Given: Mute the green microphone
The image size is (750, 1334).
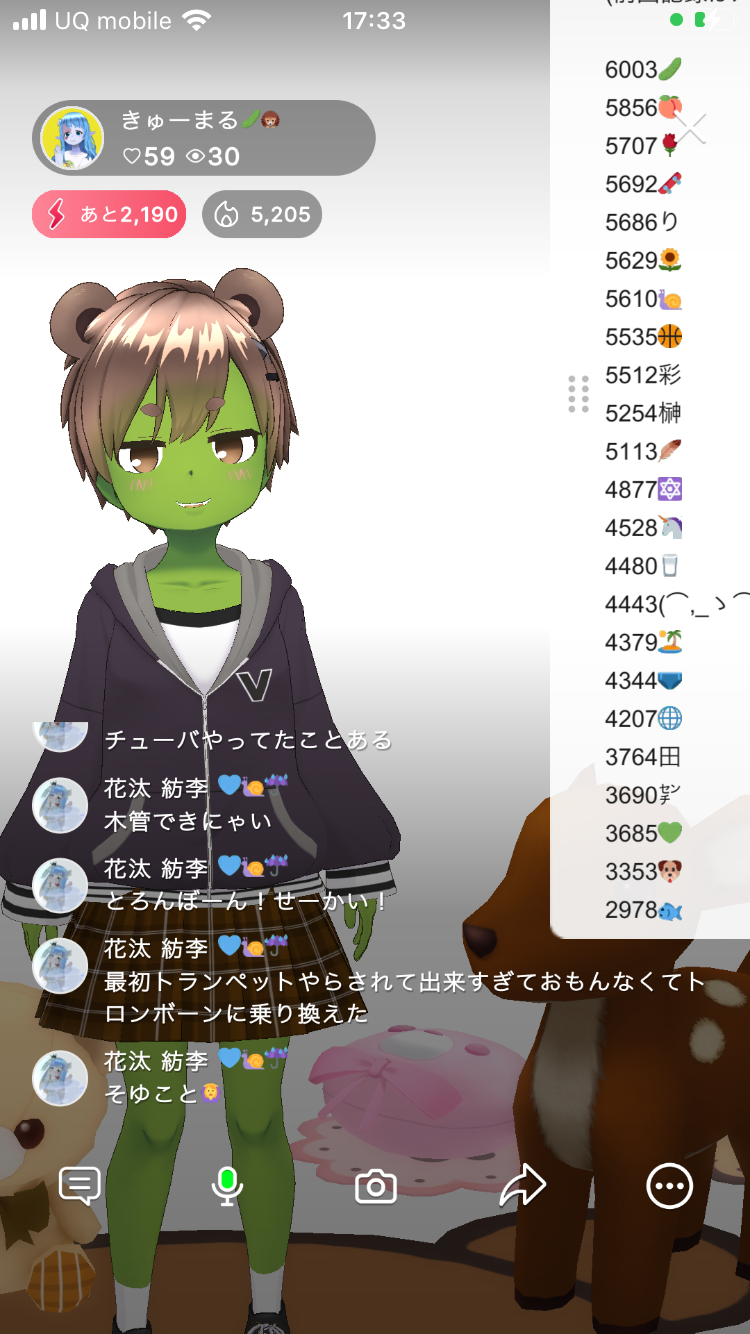Looking at the screenshot, I should click(x=227, y=1187).
